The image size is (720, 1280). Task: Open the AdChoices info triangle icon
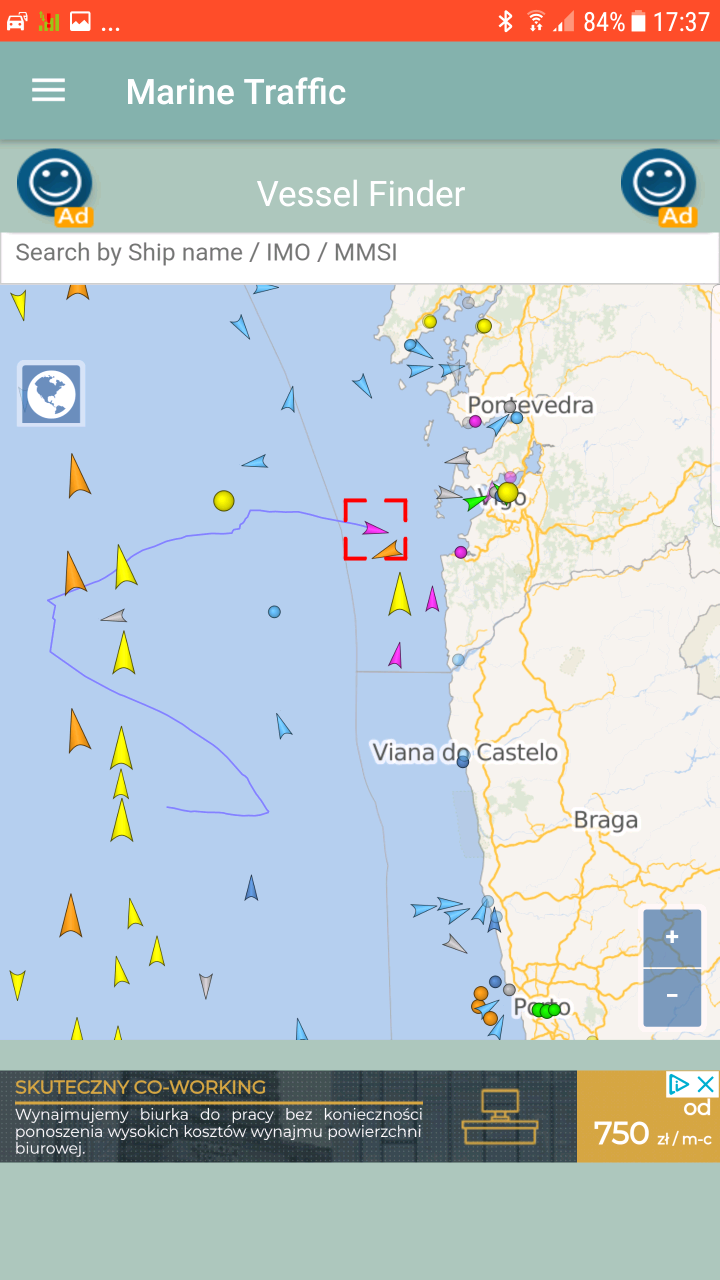coord(680,1084)
